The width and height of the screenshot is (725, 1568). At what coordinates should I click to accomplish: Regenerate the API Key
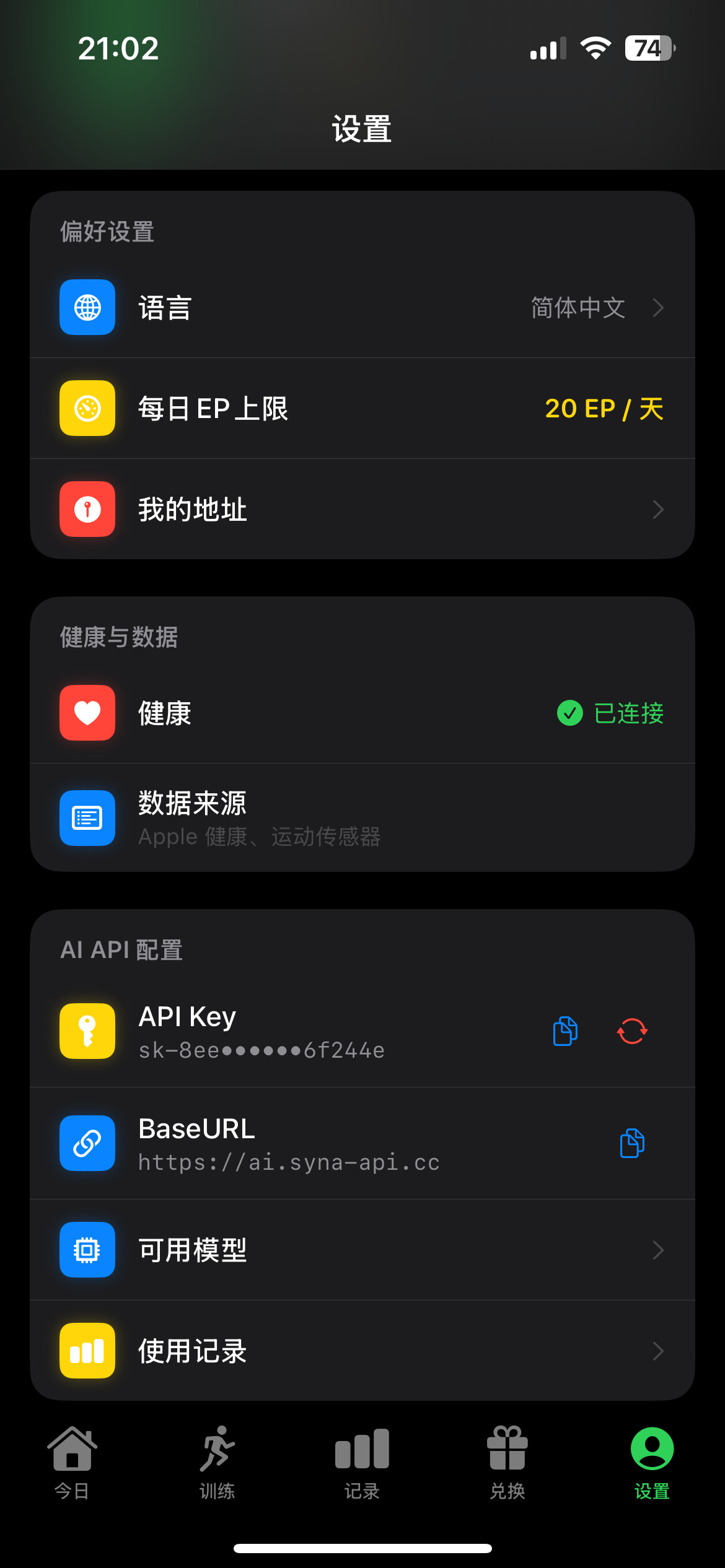(x=632, y=1031)
